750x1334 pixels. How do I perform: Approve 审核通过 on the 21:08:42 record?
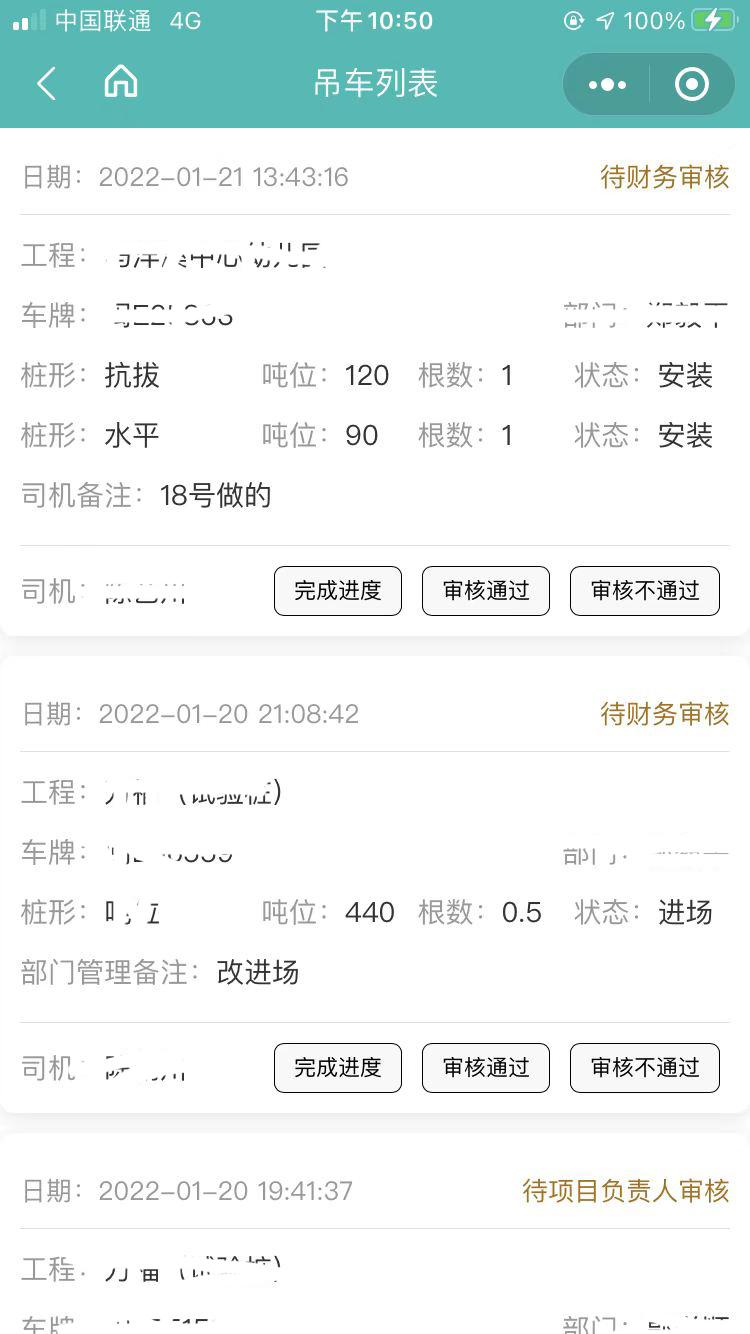pos(486,1068)
